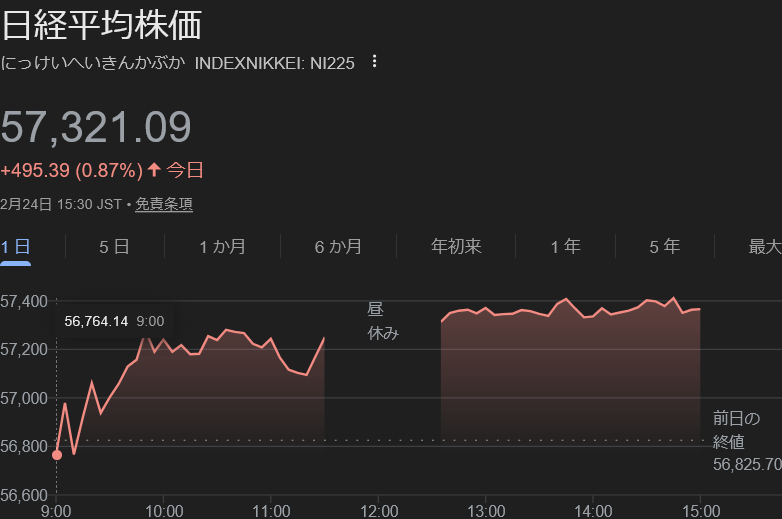Show the 6か月 chart range

point(338,247)
